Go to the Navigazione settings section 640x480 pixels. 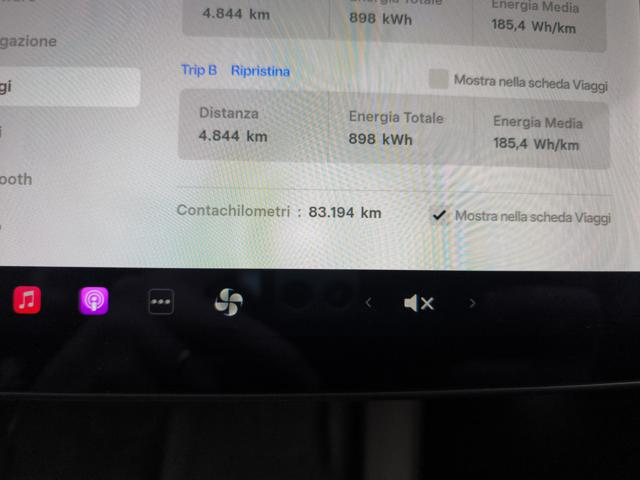[x=30, y=42]
